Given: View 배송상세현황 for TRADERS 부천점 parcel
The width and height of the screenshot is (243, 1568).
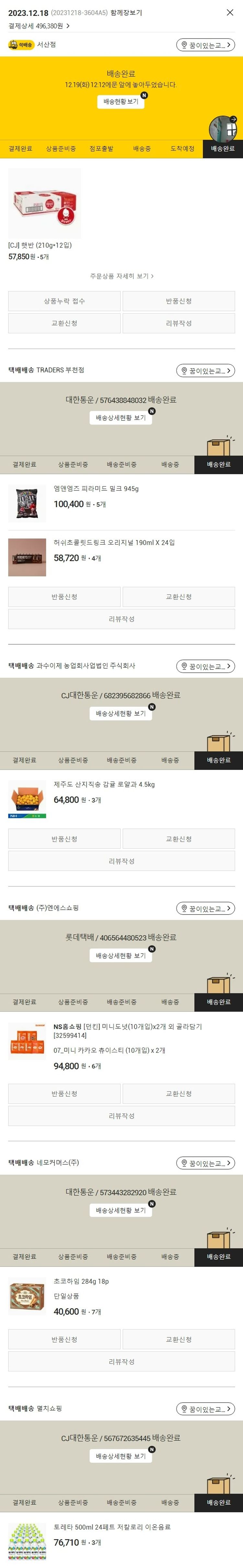Looking at the screenshot, I should pos(121,418).
